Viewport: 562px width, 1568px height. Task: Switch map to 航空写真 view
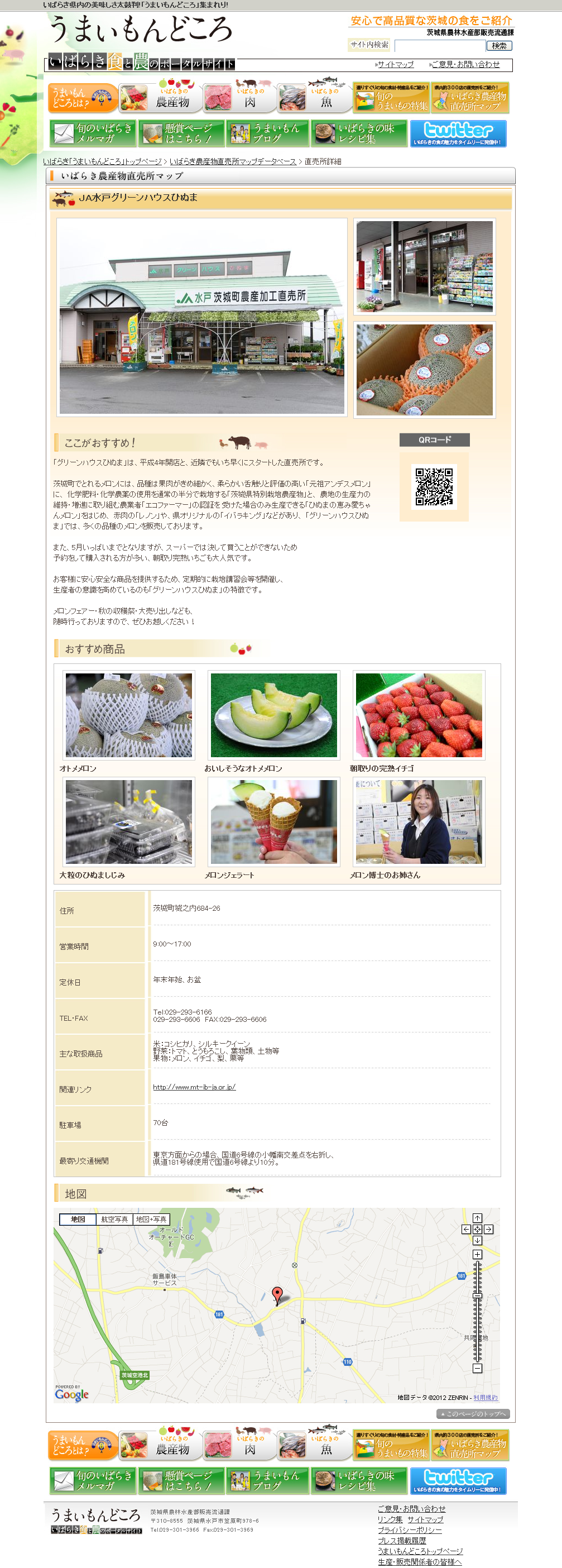pyautogui.click(x=114, y=1219)
